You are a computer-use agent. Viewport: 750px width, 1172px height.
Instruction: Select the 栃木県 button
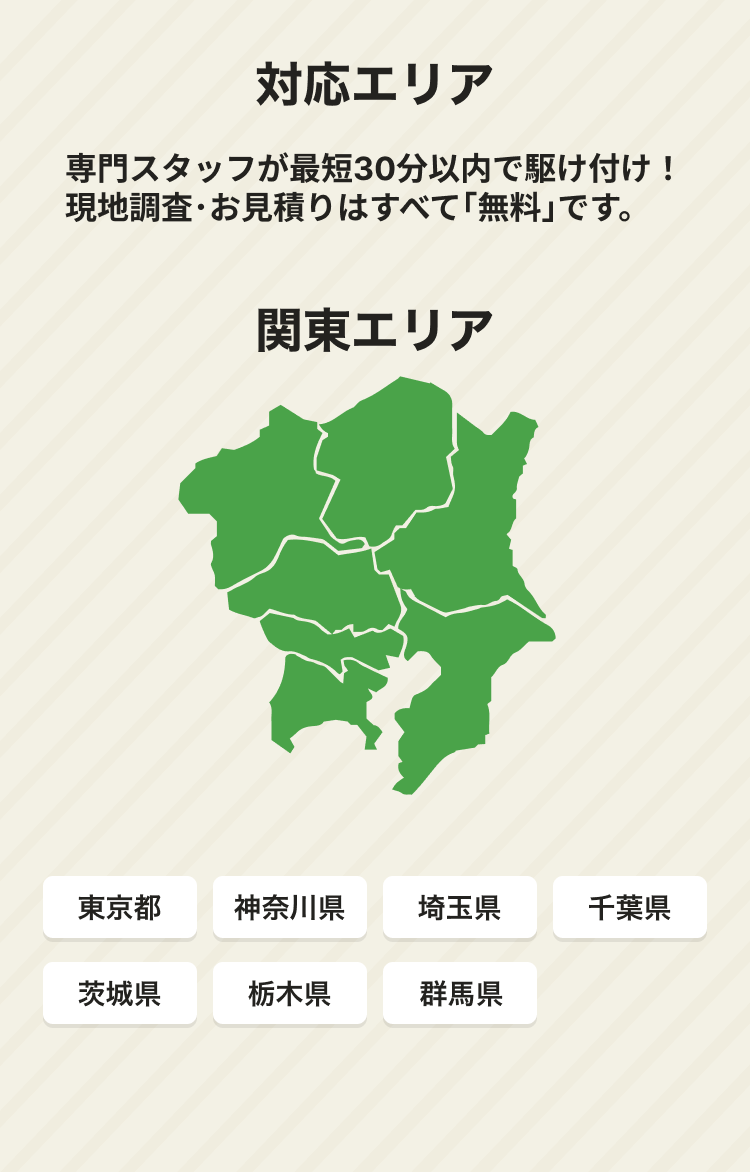click(289, 994)
